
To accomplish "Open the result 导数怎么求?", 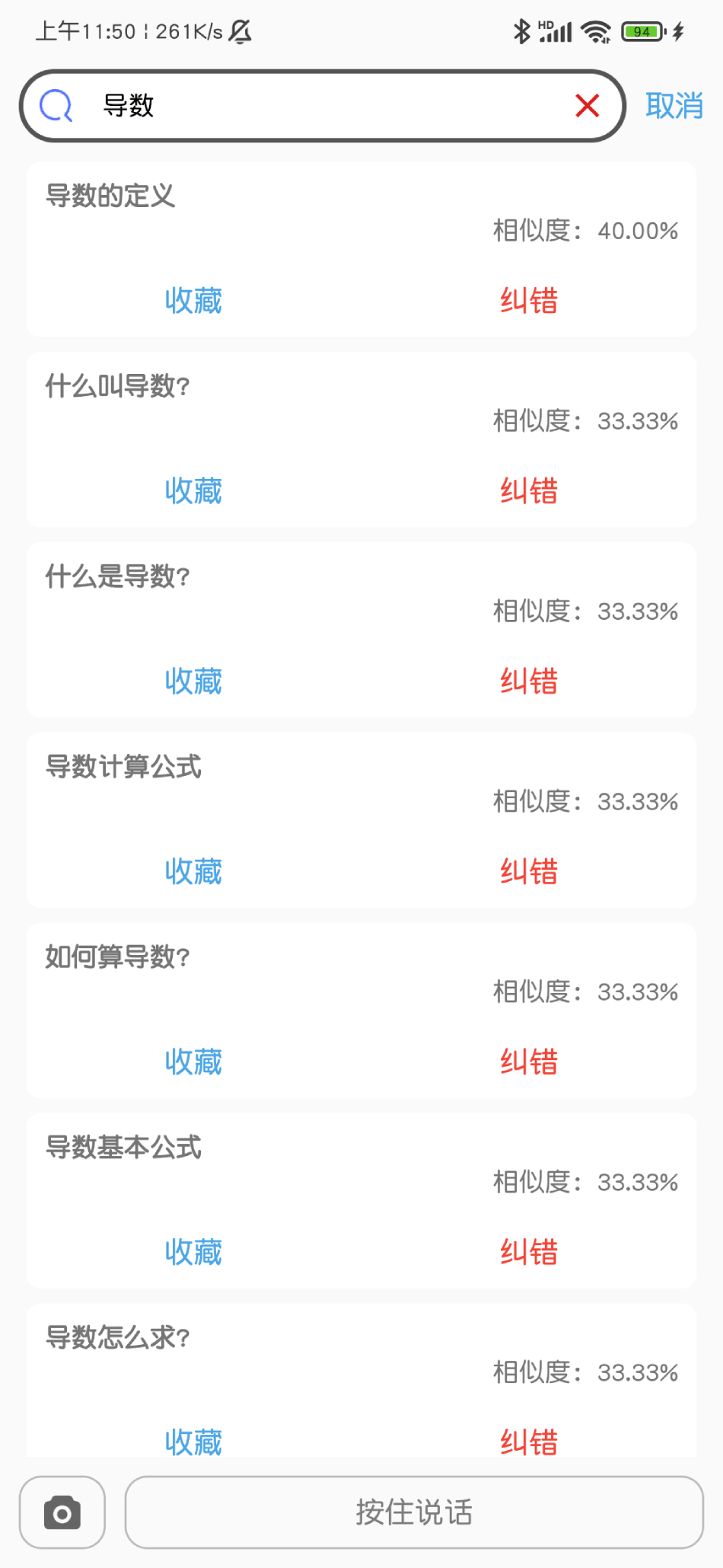I will coord(117,1338).
